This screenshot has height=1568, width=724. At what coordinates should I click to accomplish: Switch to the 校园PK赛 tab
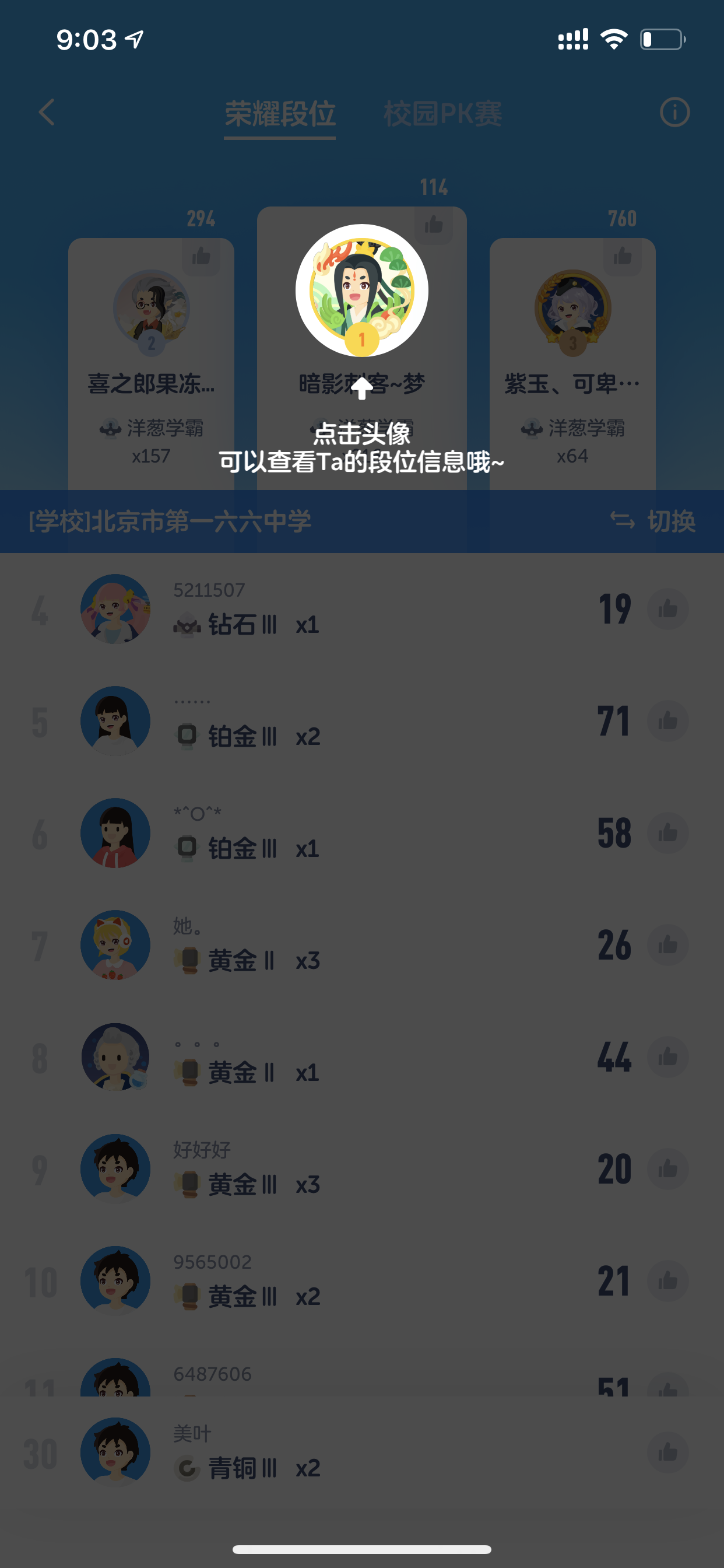point(442,114)
